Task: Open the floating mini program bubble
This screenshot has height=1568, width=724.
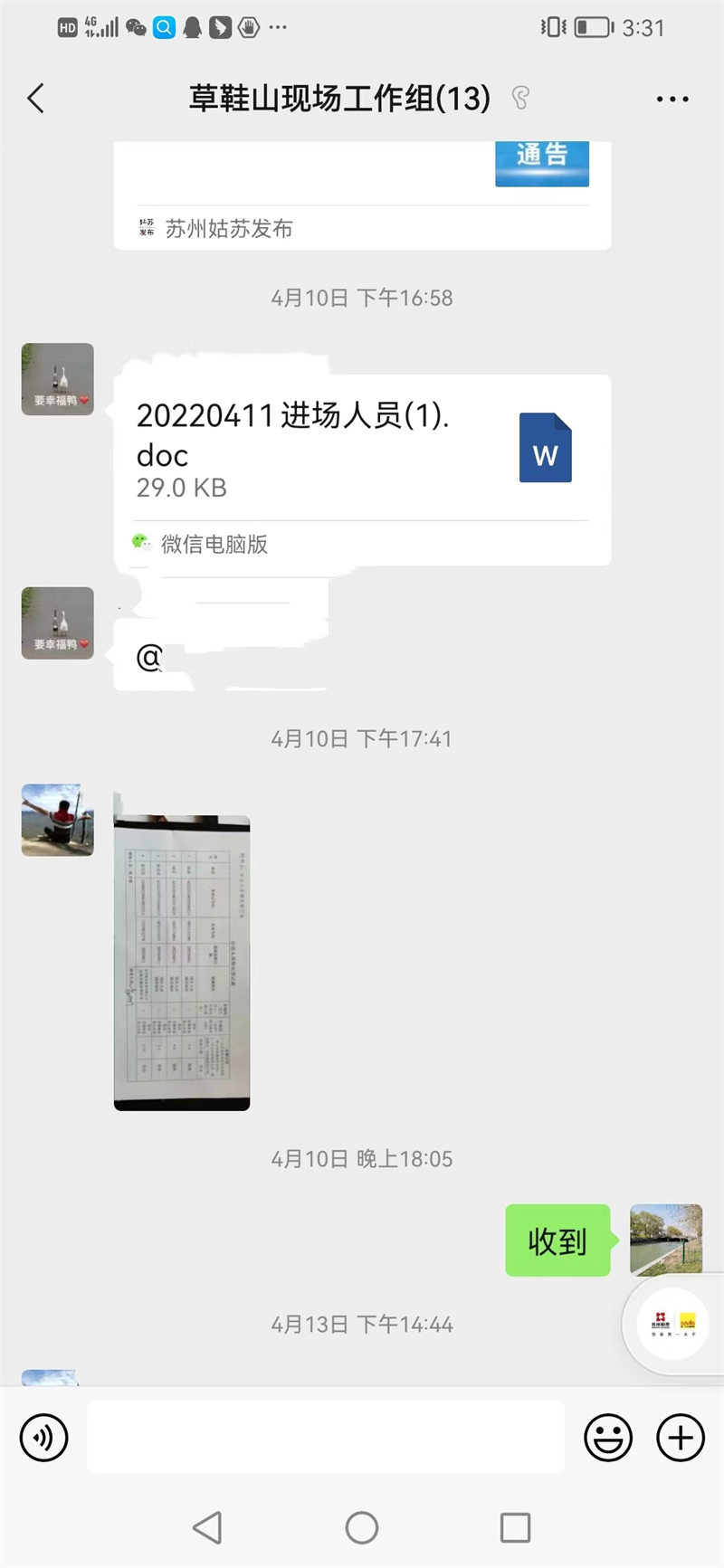Action: (674, 1324)
